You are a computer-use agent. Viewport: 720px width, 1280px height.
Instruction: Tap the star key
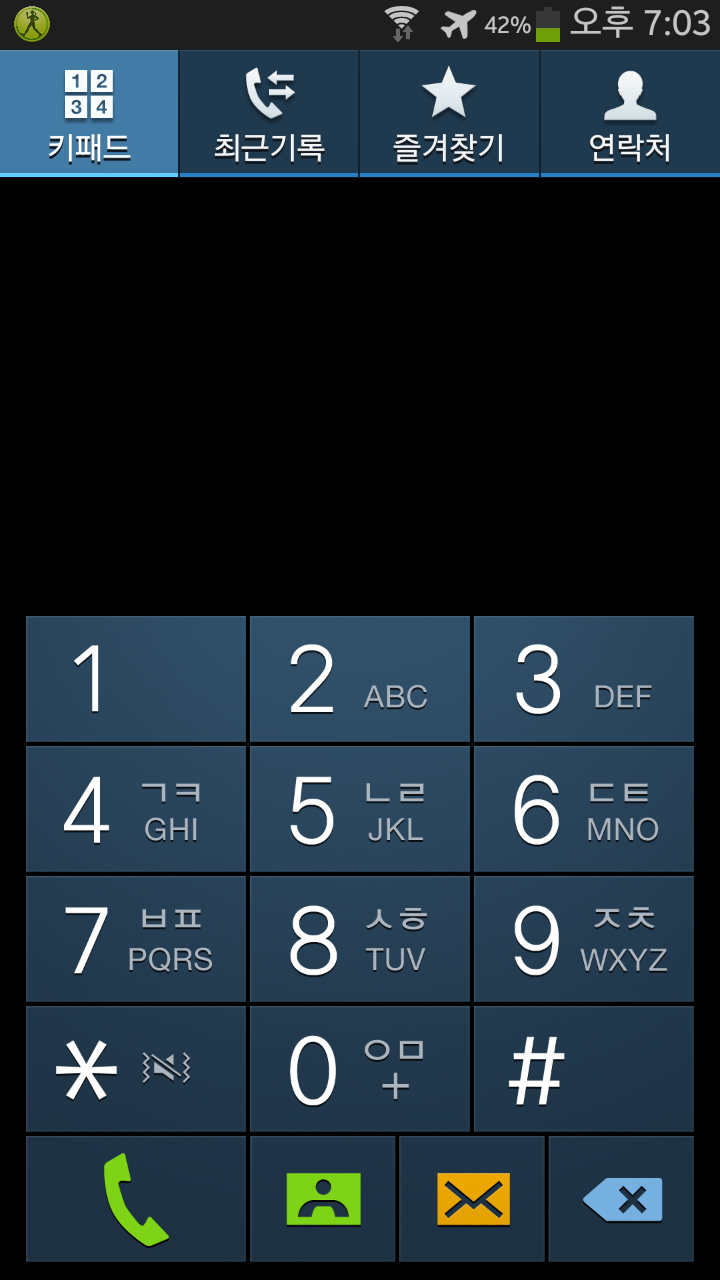coord(136,1069)
